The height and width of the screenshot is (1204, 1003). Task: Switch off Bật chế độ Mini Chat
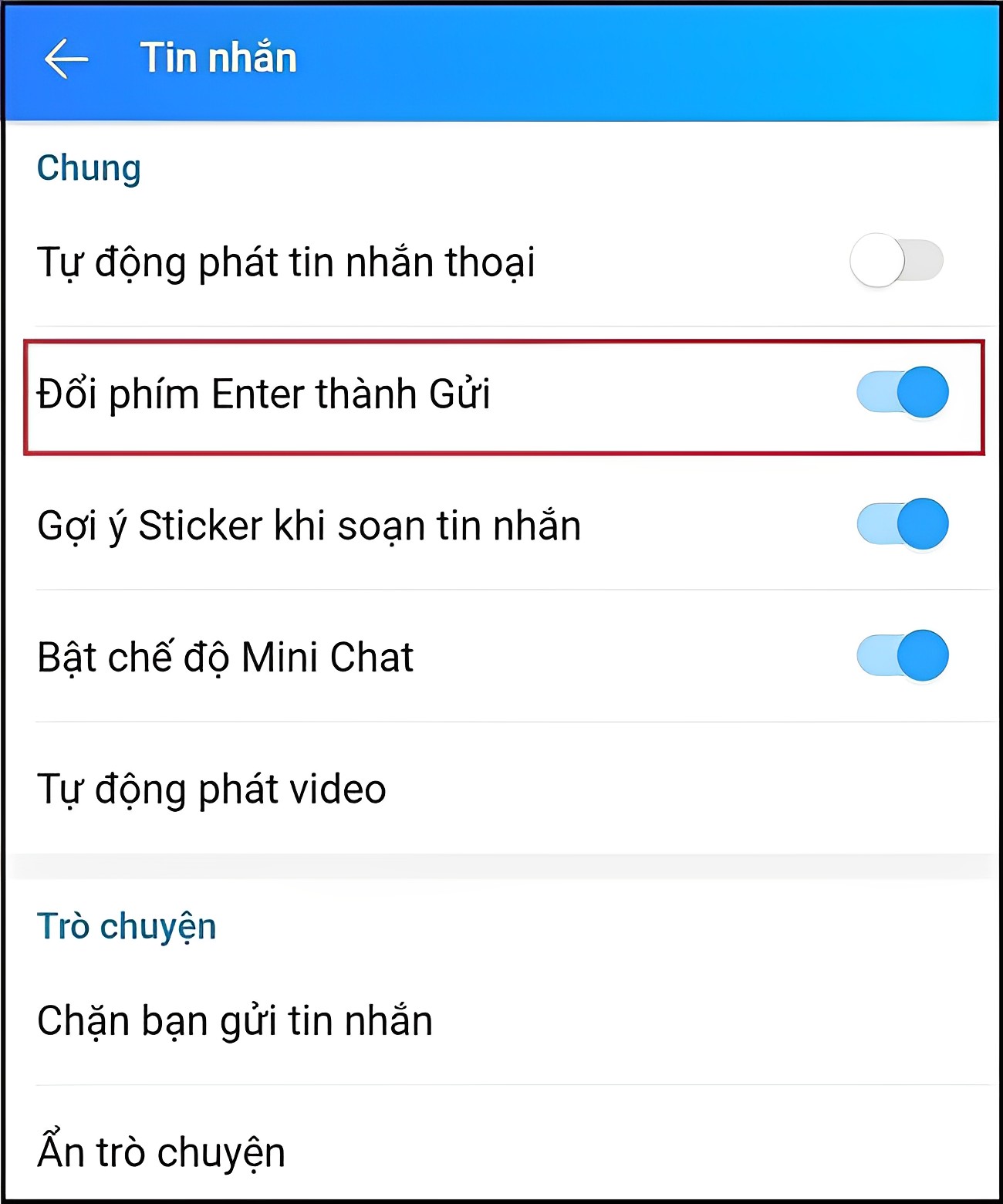(x=902, y=656)
